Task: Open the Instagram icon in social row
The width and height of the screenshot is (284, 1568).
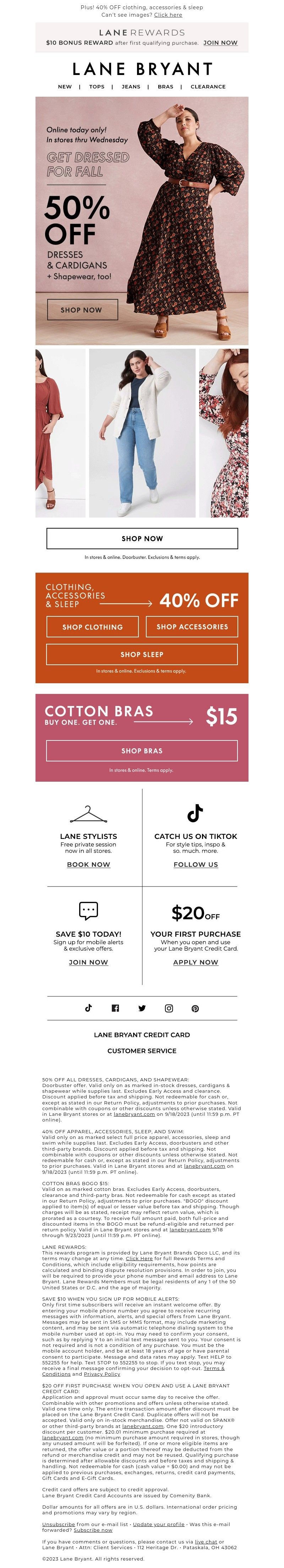Action: tap(169, 1008)
